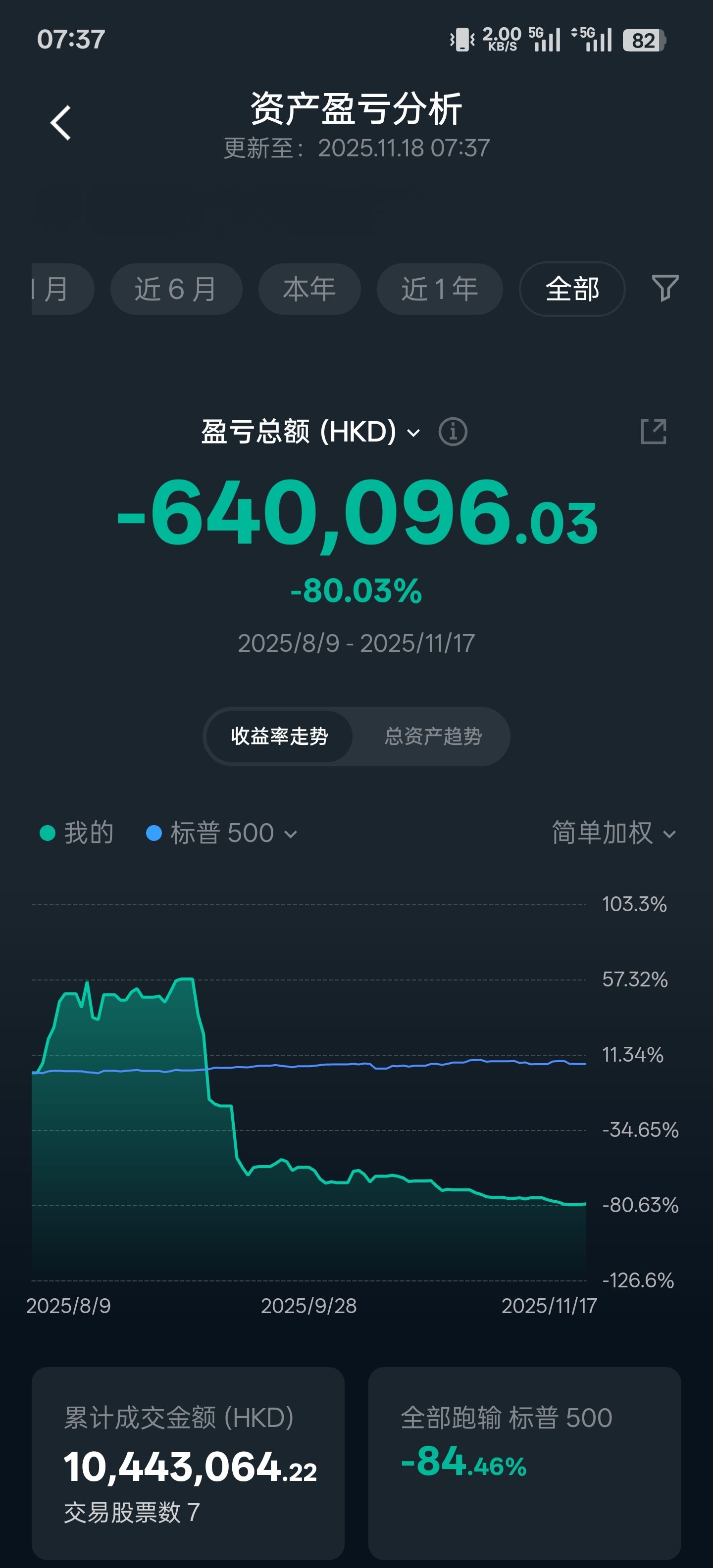Viewport: 713px width, 1568px height.
Task: Expand the 盈亏总额 (HKD) dropdown
Action: click(x=310, y=432)
